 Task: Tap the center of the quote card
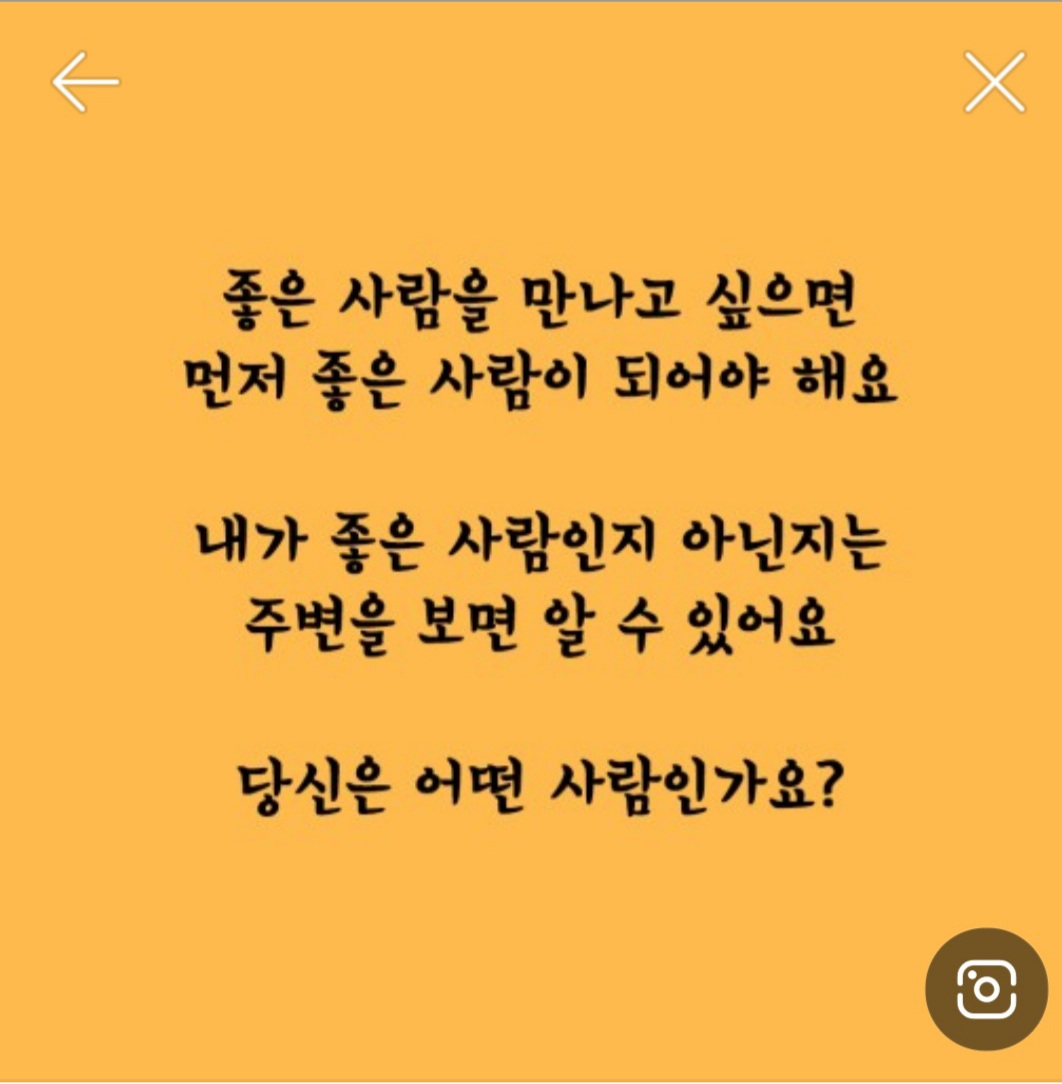531,540
